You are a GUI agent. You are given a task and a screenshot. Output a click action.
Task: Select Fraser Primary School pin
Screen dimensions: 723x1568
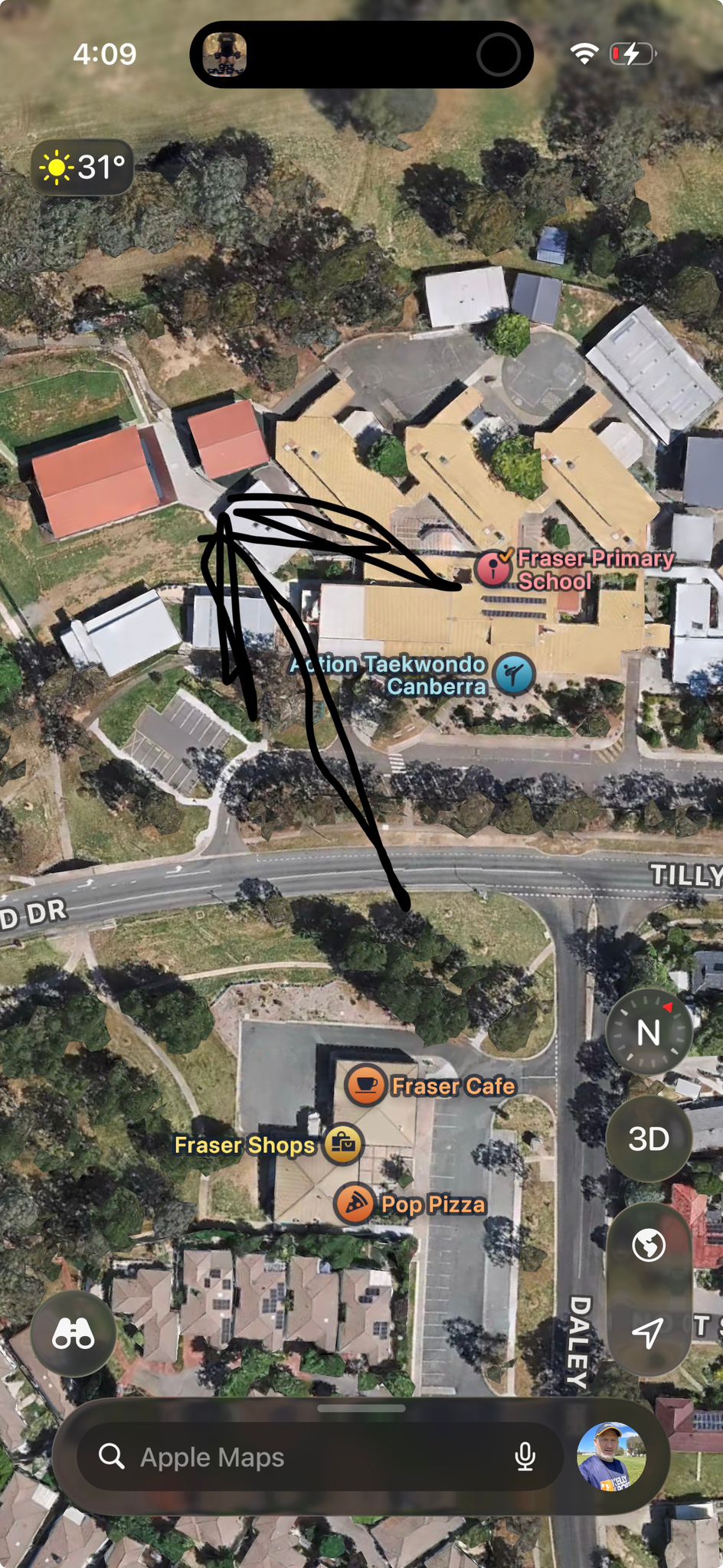tap(494, 568)
